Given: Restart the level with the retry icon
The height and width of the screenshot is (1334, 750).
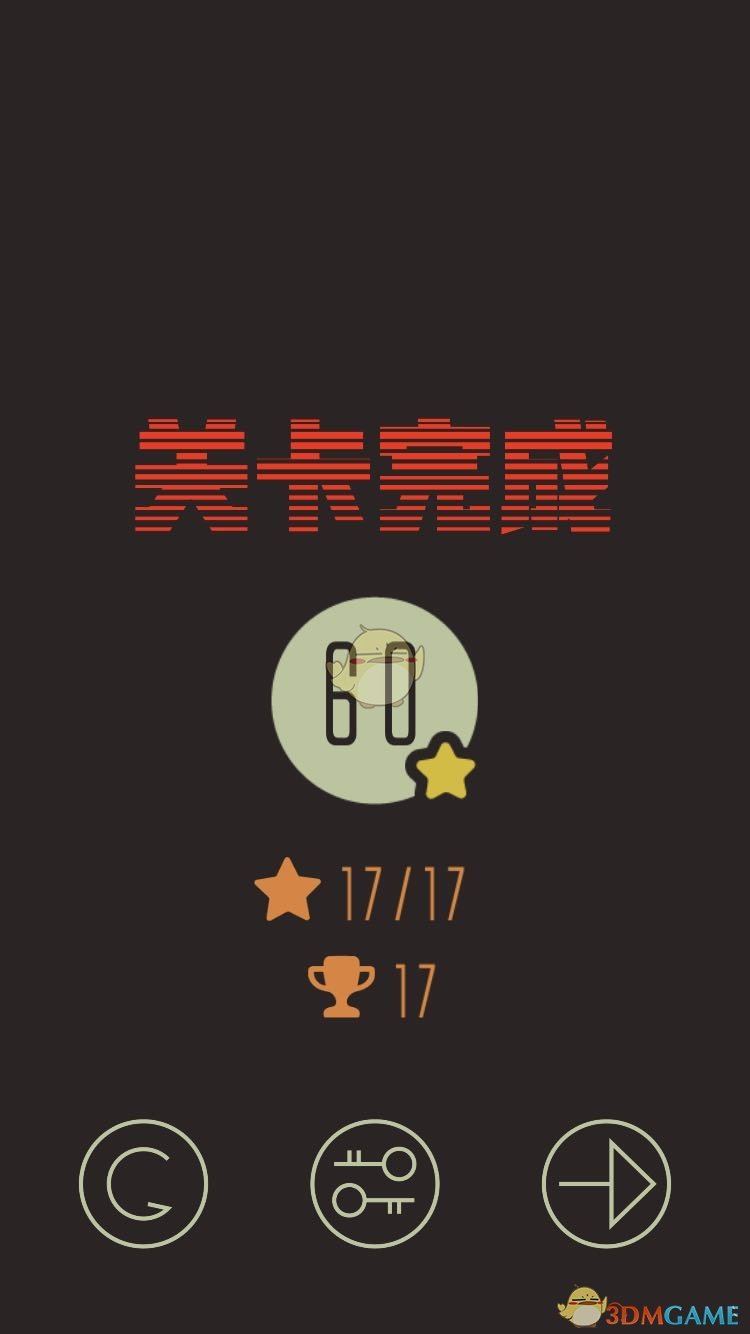Looking at the screenshot, I should pyautogui.click(x=143, y=1184).
